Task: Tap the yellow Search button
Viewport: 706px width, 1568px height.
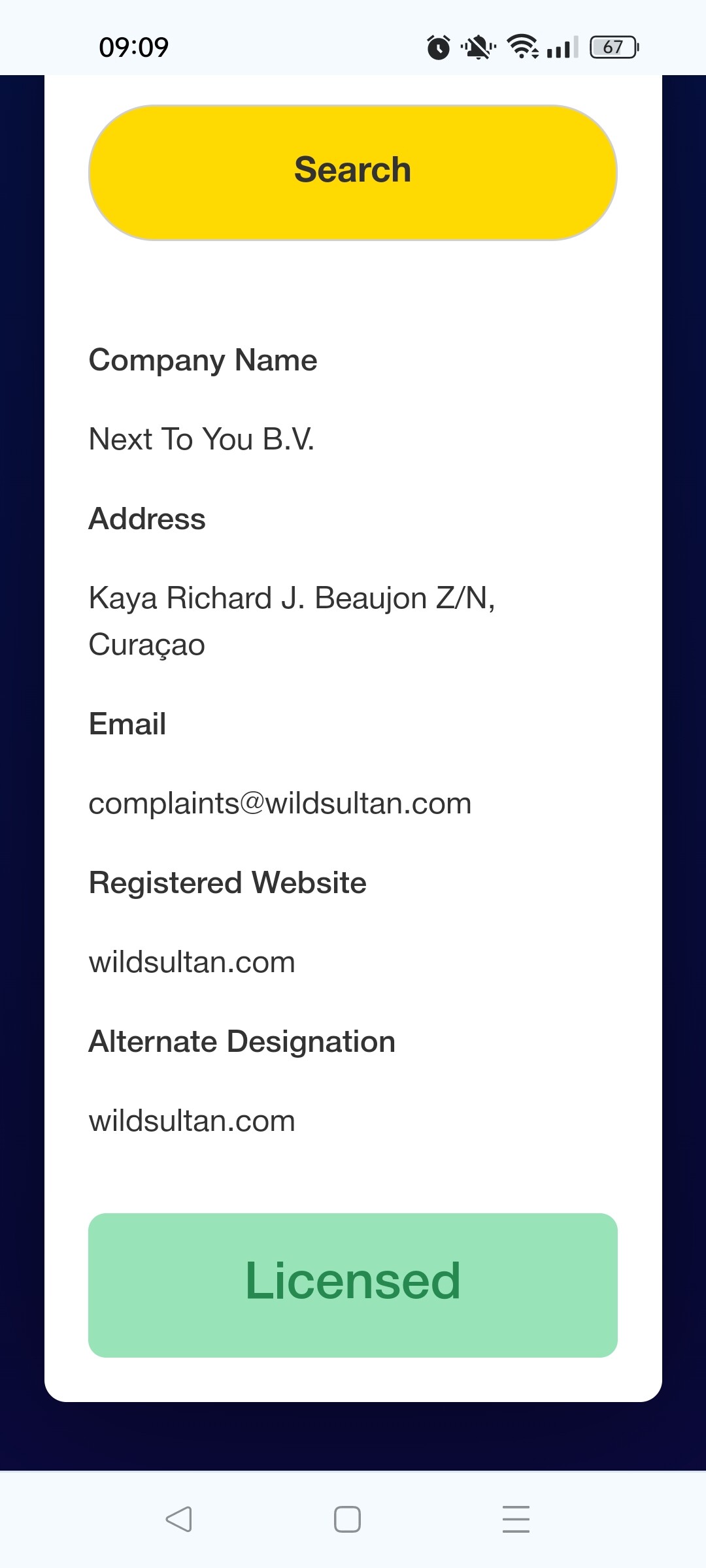Action: [x=353, y=172]
